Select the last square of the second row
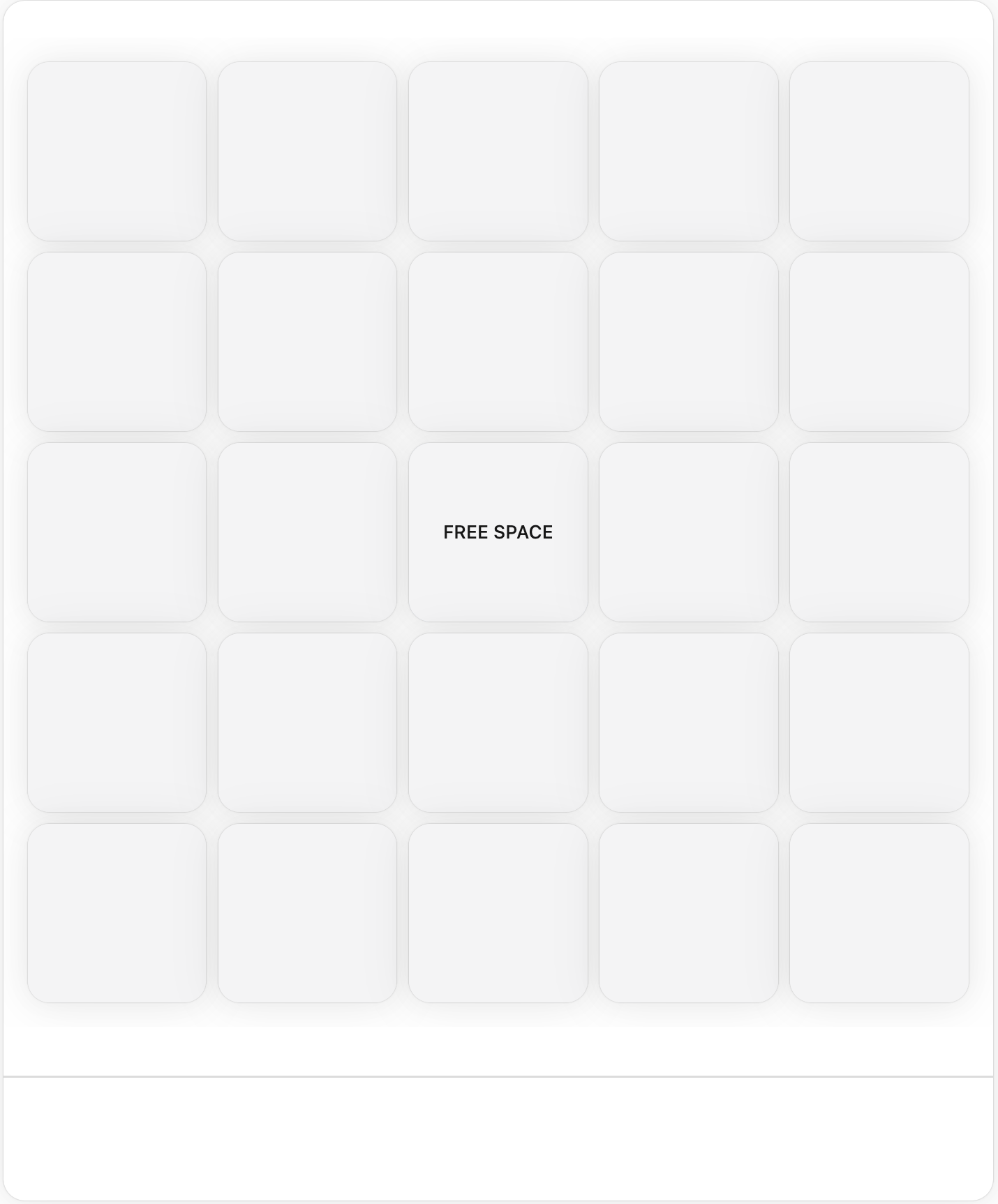 tap(879, 340)
